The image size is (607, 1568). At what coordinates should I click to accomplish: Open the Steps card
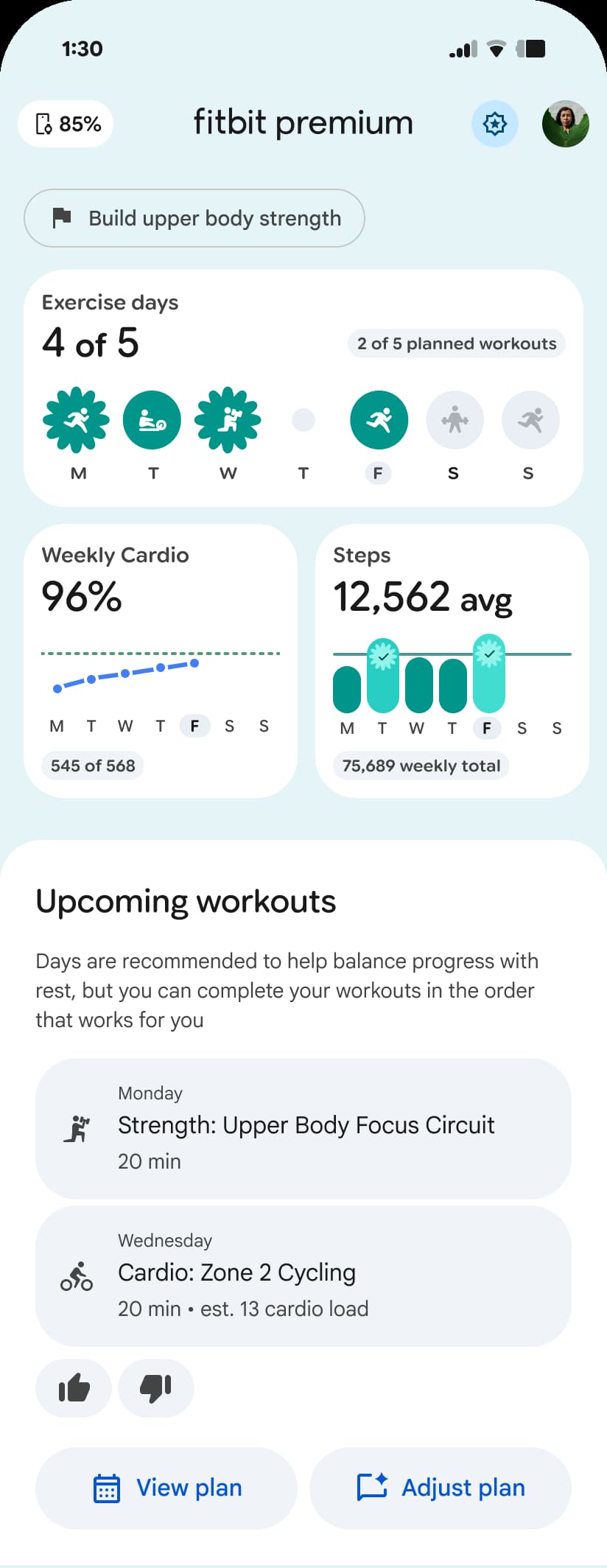pyautogui.click(x=452, y=589)
